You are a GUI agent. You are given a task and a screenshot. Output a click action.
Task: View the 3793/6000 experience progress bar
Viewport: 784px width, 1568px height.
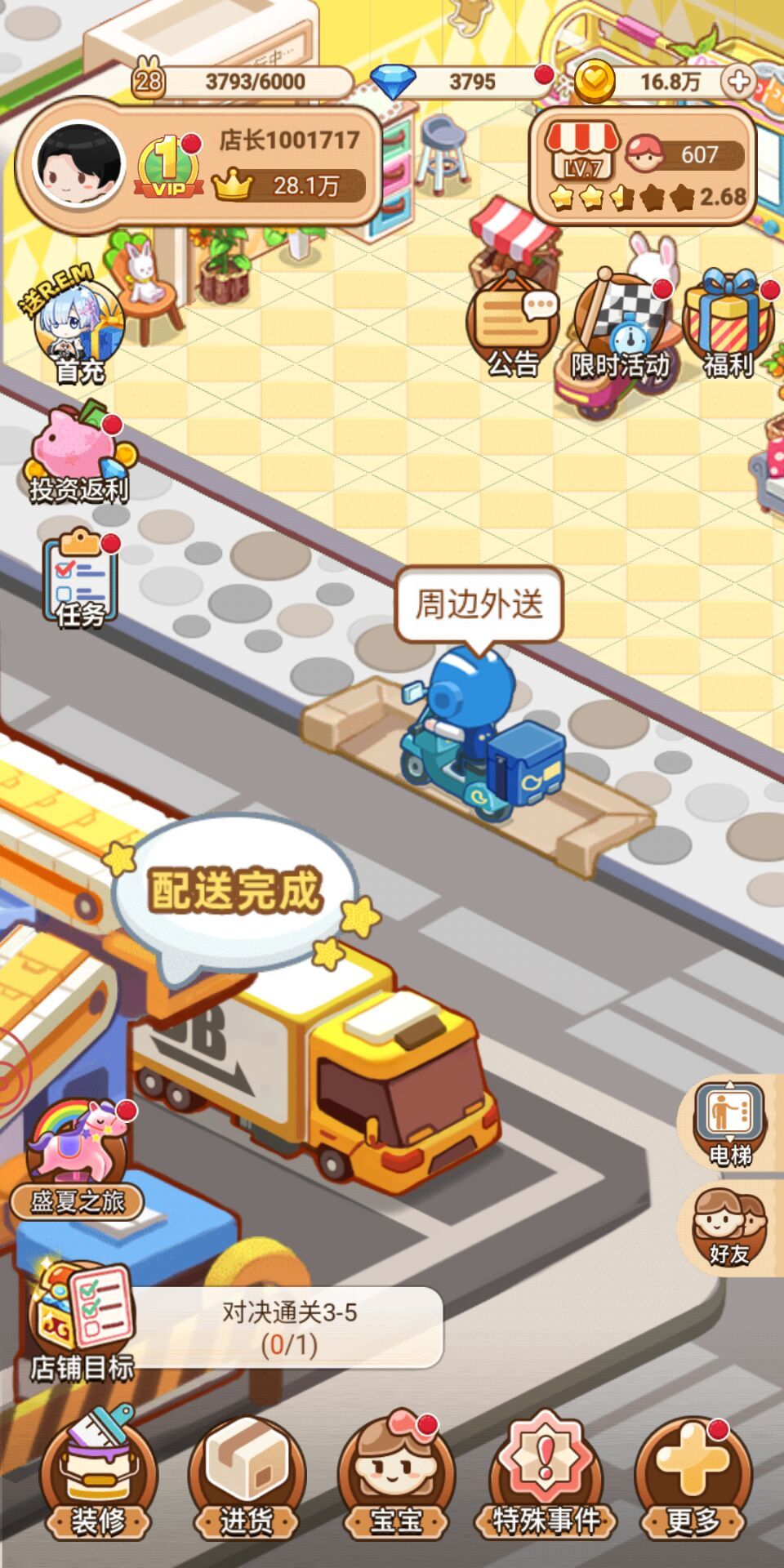point(253,79)
